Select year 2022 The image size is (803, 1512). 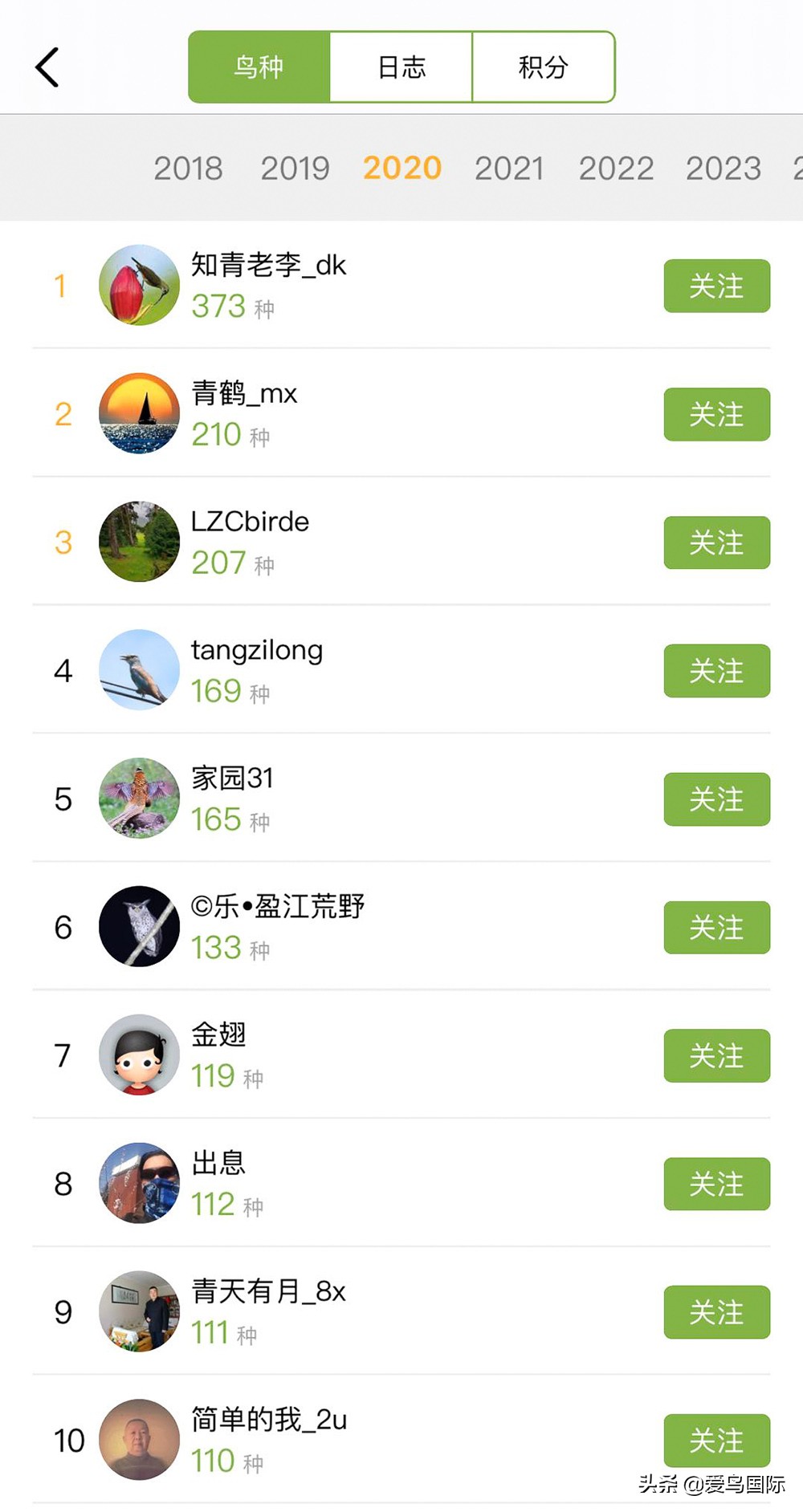(x=616, y=169)
